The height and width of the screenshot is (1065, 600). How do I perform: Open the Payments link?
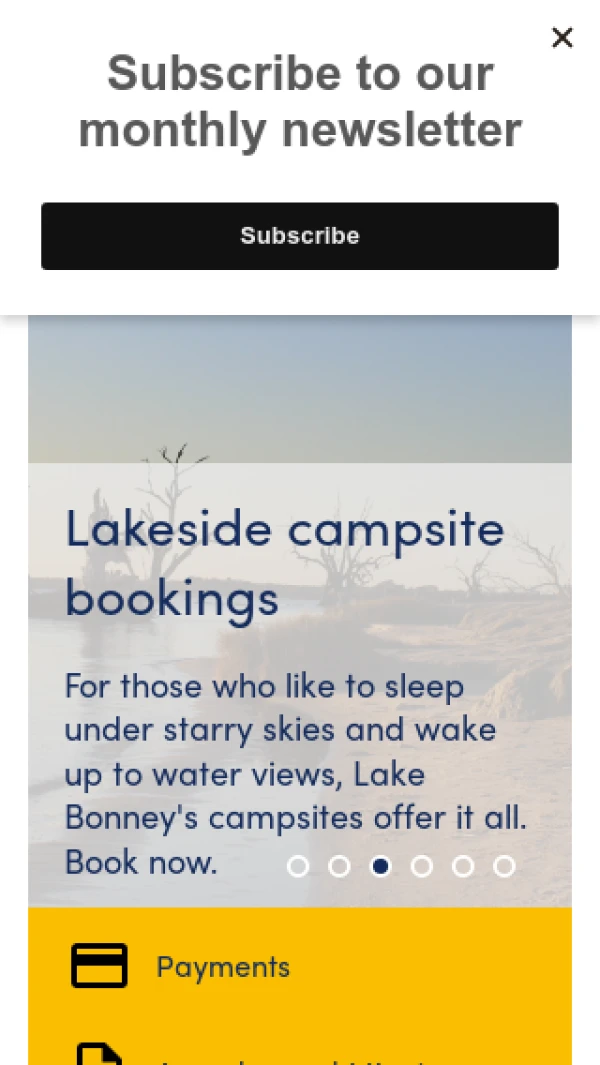[222, 967]
